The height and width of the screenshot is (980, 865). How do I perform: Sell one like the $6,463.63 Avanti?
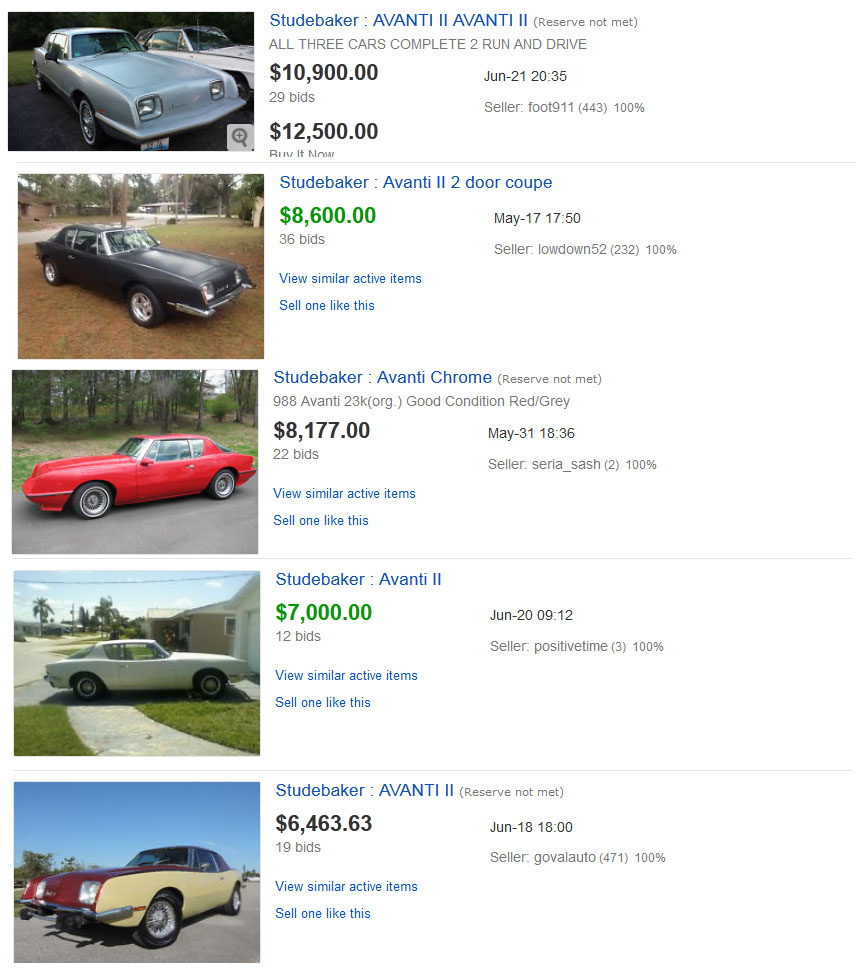(323, 913)
